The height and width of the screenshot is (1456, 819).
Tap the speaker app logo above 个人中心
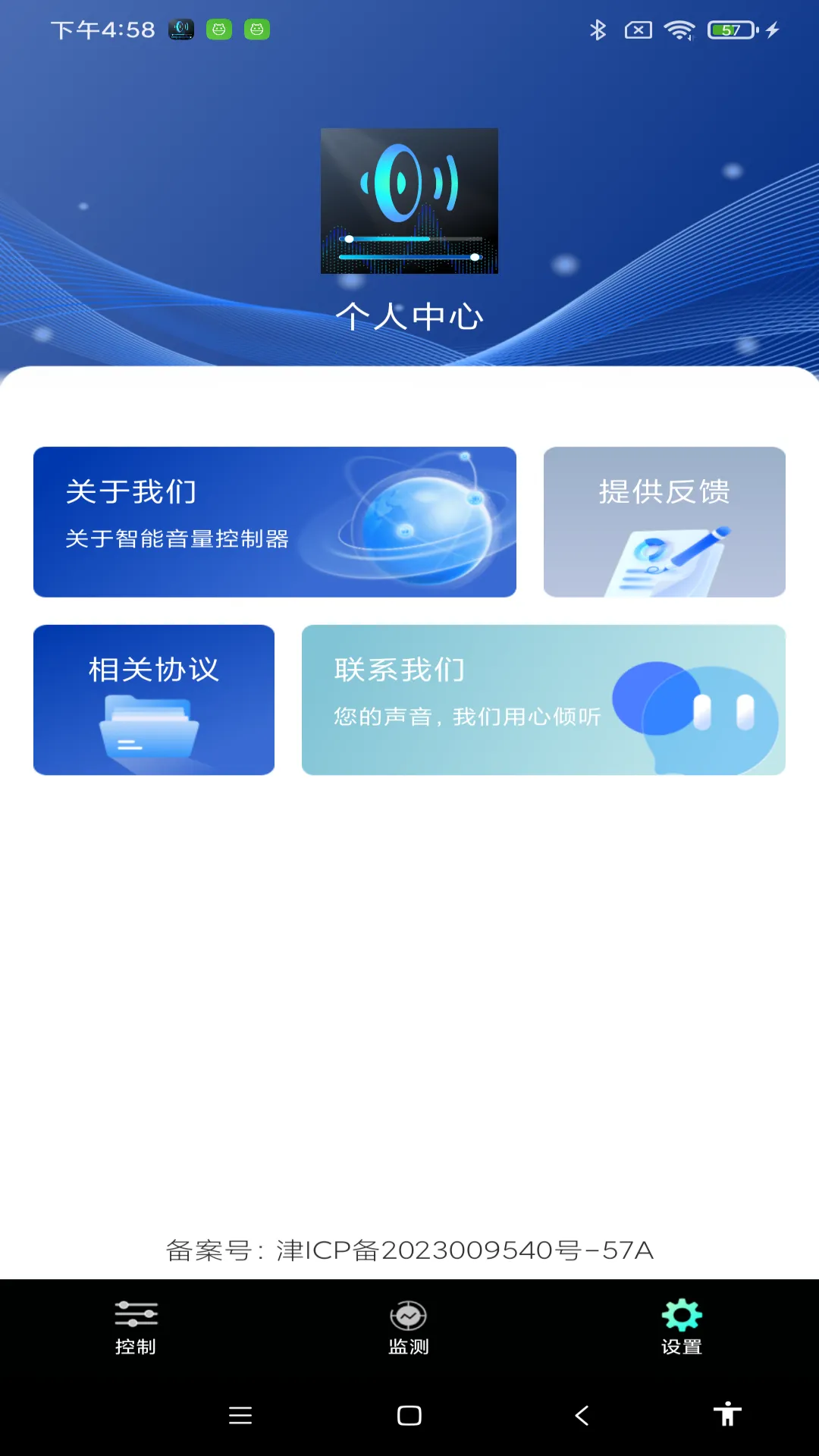click(x=409, y=200)
